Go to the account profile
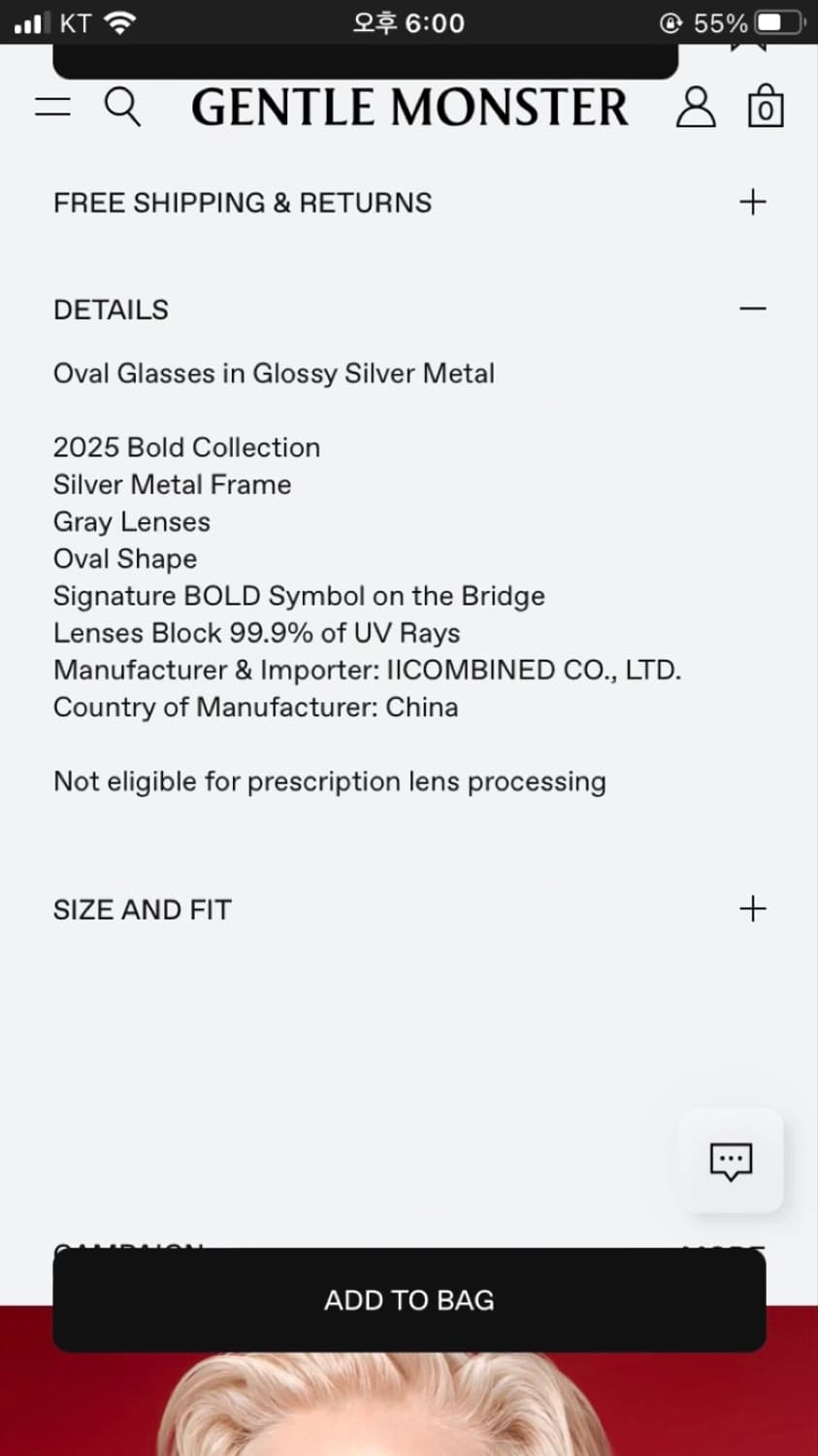This screenshot has width=818, height=1456. pyautogui.click(x=696, y=107)
